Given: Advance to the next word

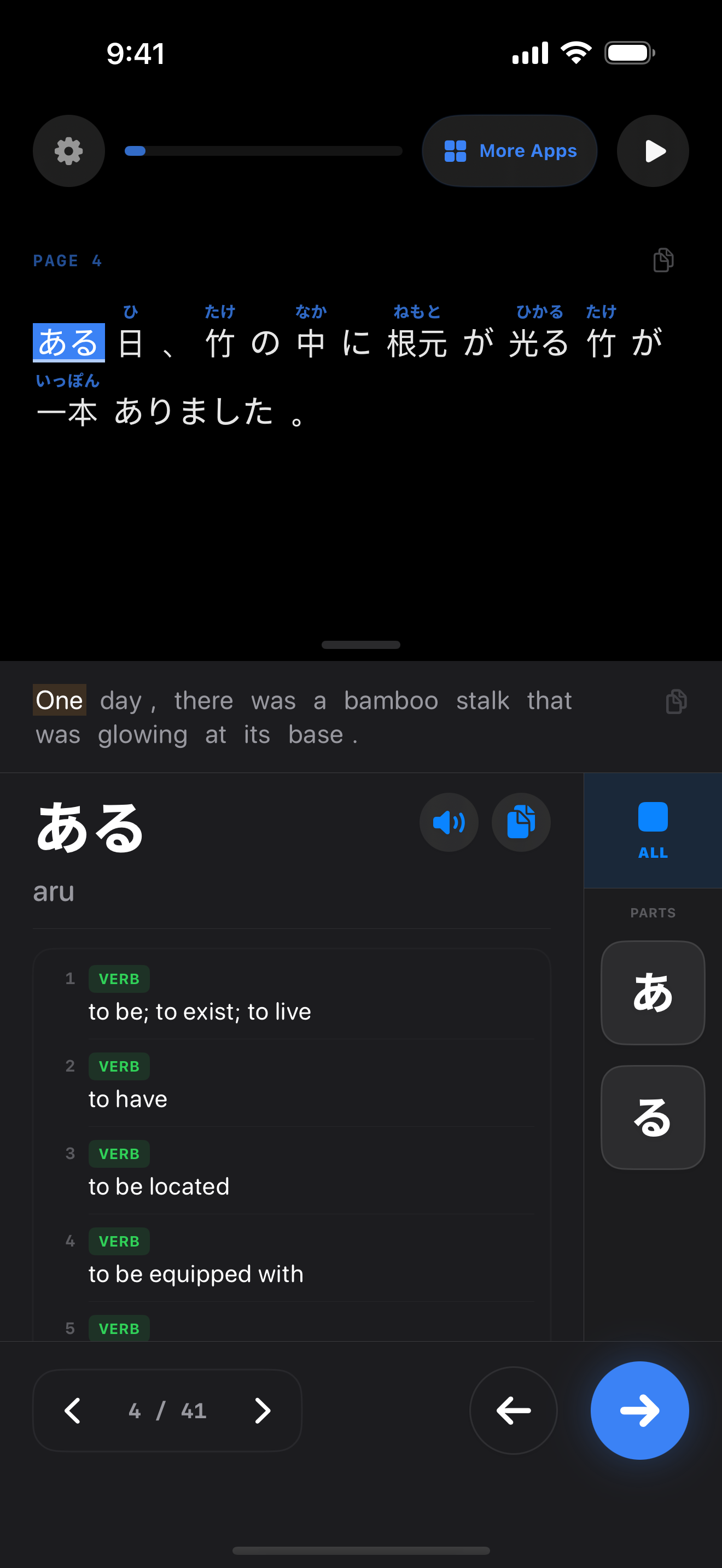Looking at the screenshot, I should tap(639, 1411).
